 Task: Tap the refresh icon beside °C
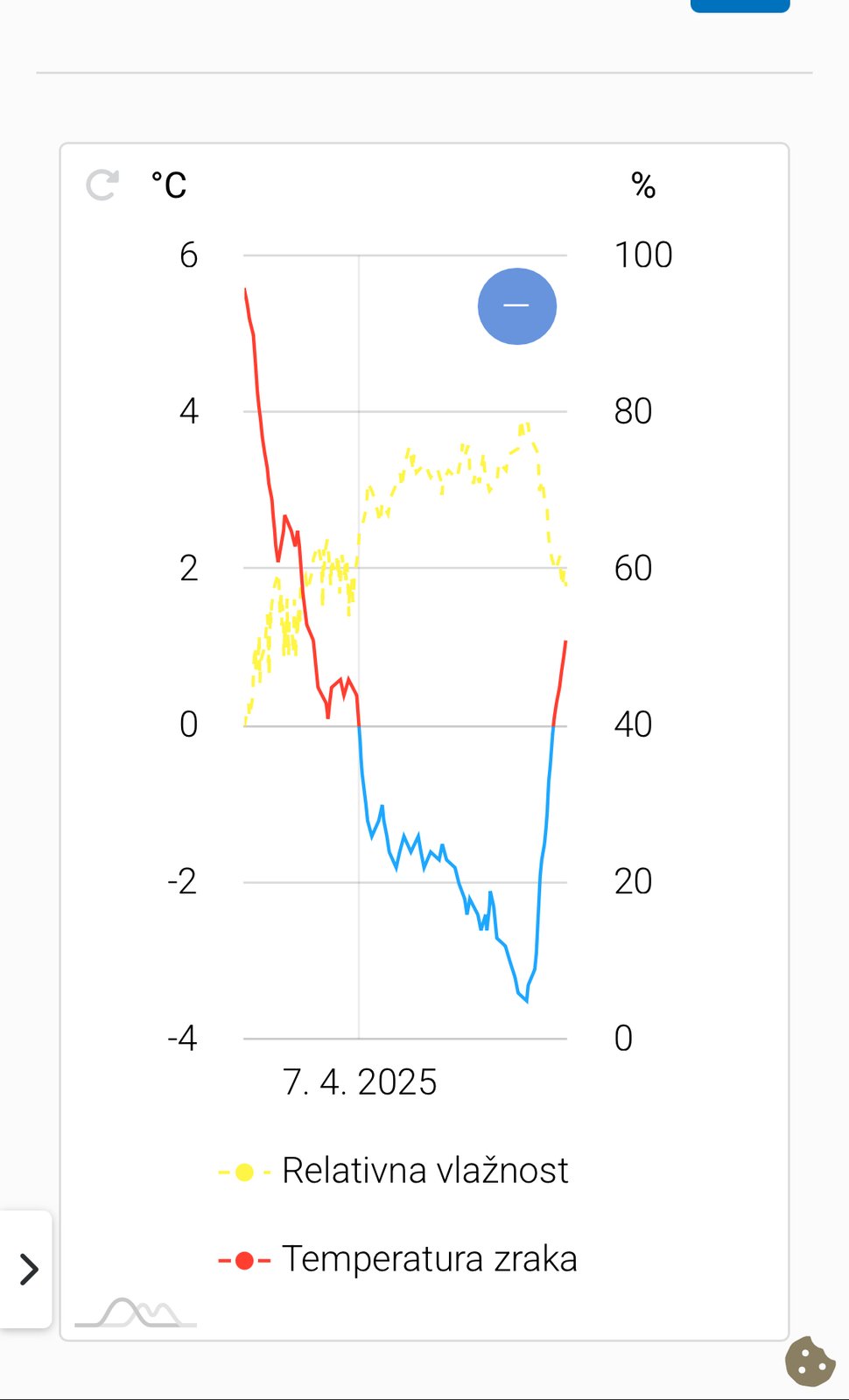click(x=102, y=185)
